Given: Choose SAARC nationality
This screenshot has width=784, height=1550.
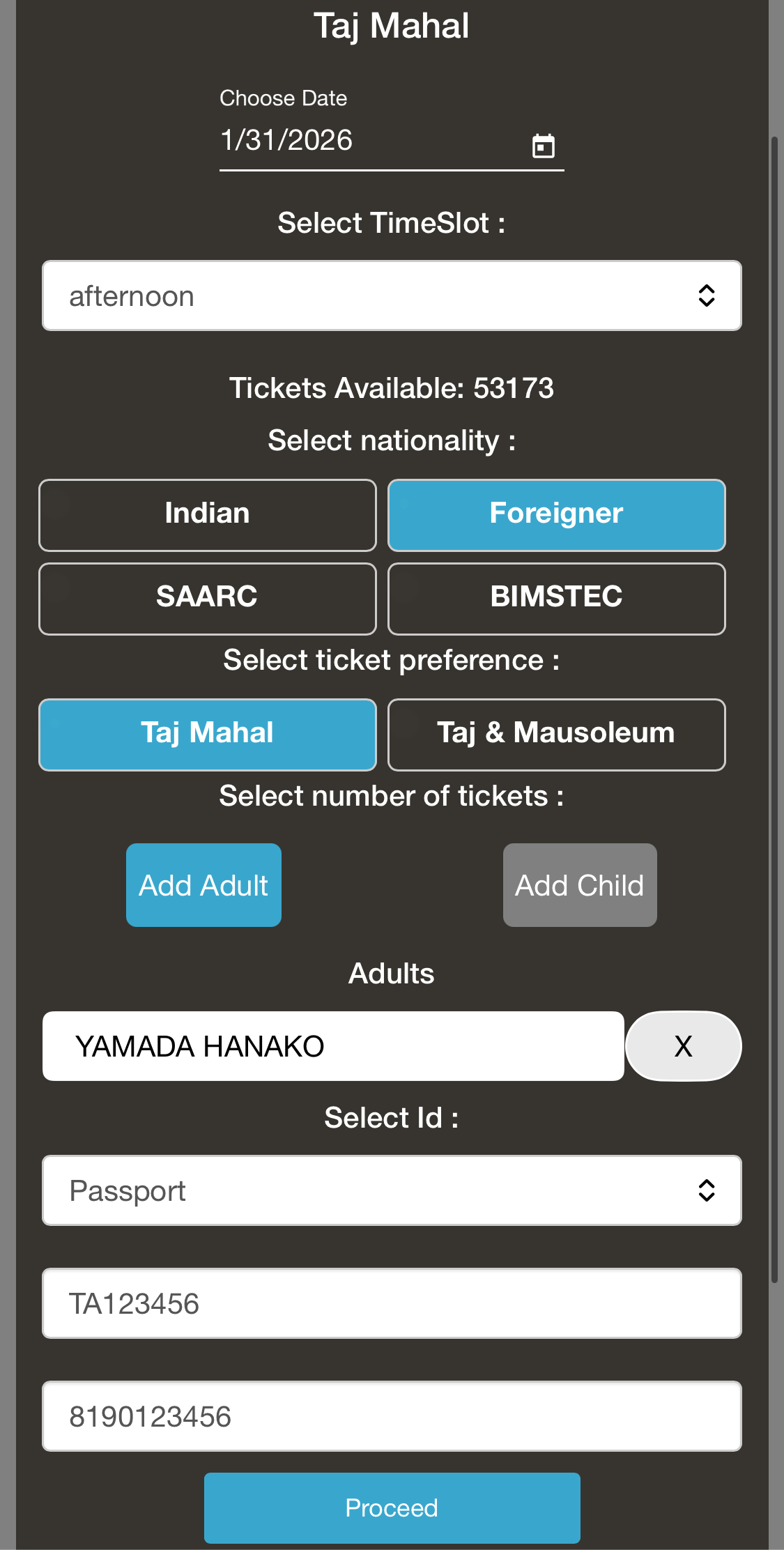Looking at the screenshot, I should pyautogui.click(x=208, y=599).
